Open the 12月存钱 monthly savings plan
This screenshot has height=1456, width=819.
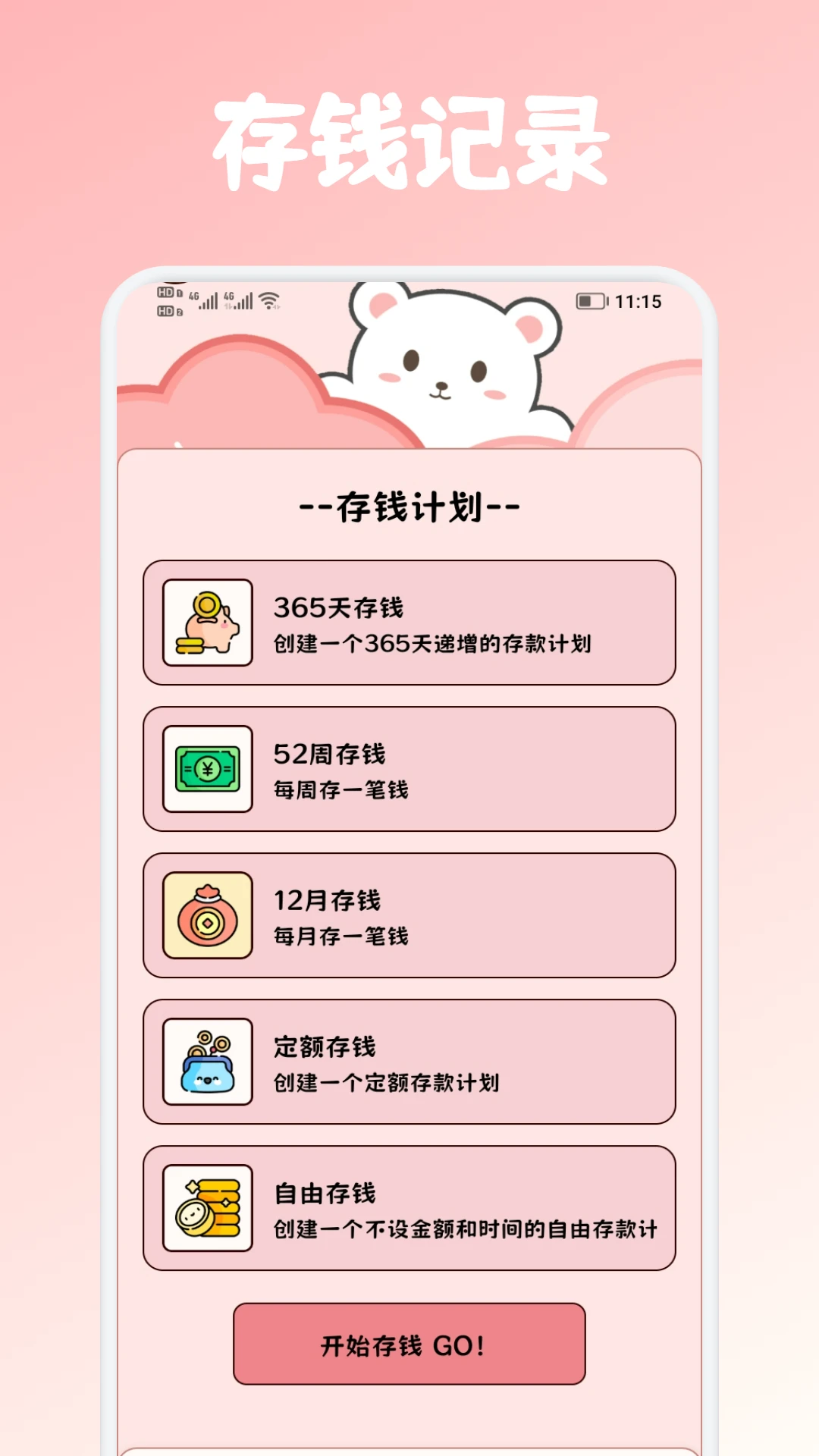click(409, 917)
